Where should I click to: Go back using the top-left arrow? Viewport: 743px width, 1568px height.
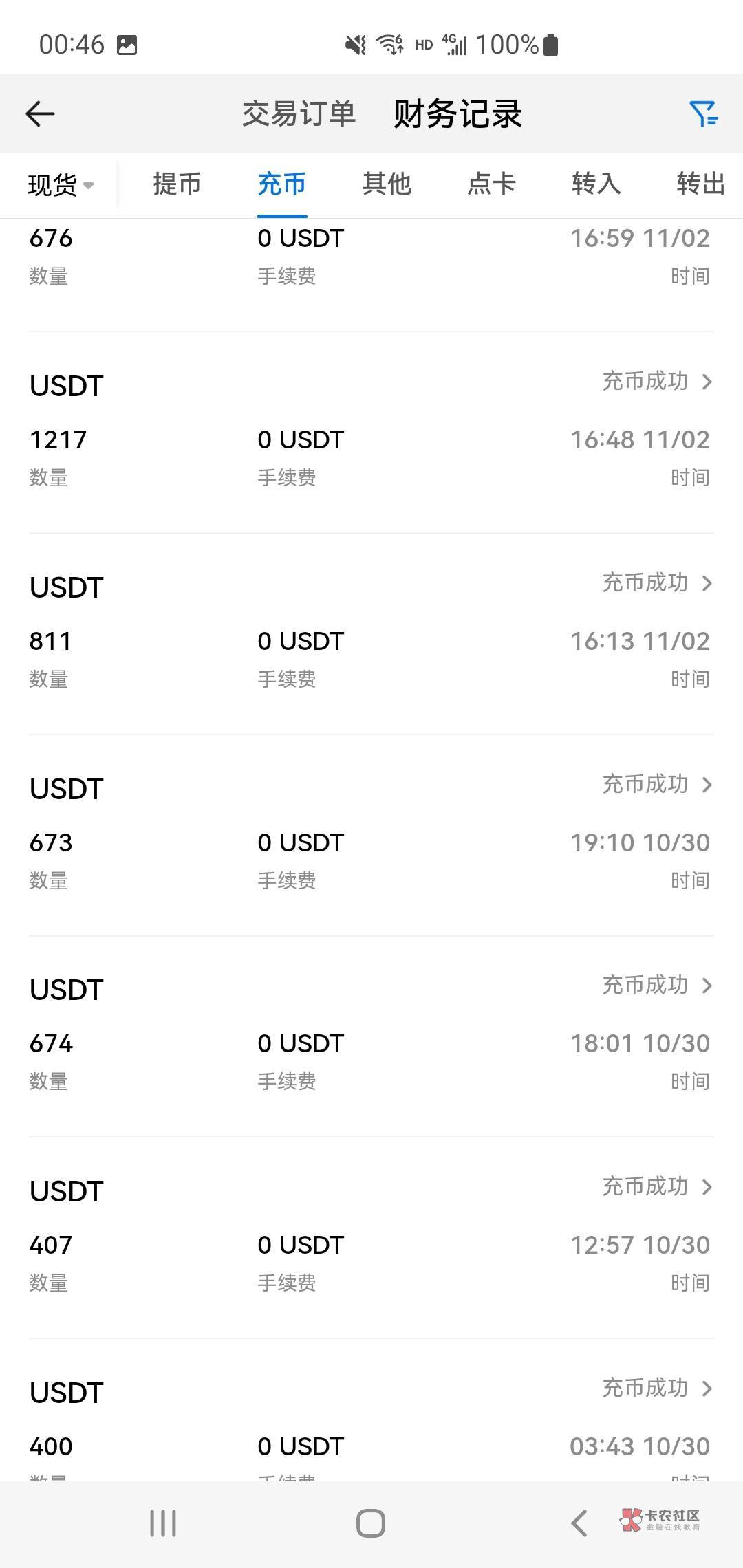40,113
